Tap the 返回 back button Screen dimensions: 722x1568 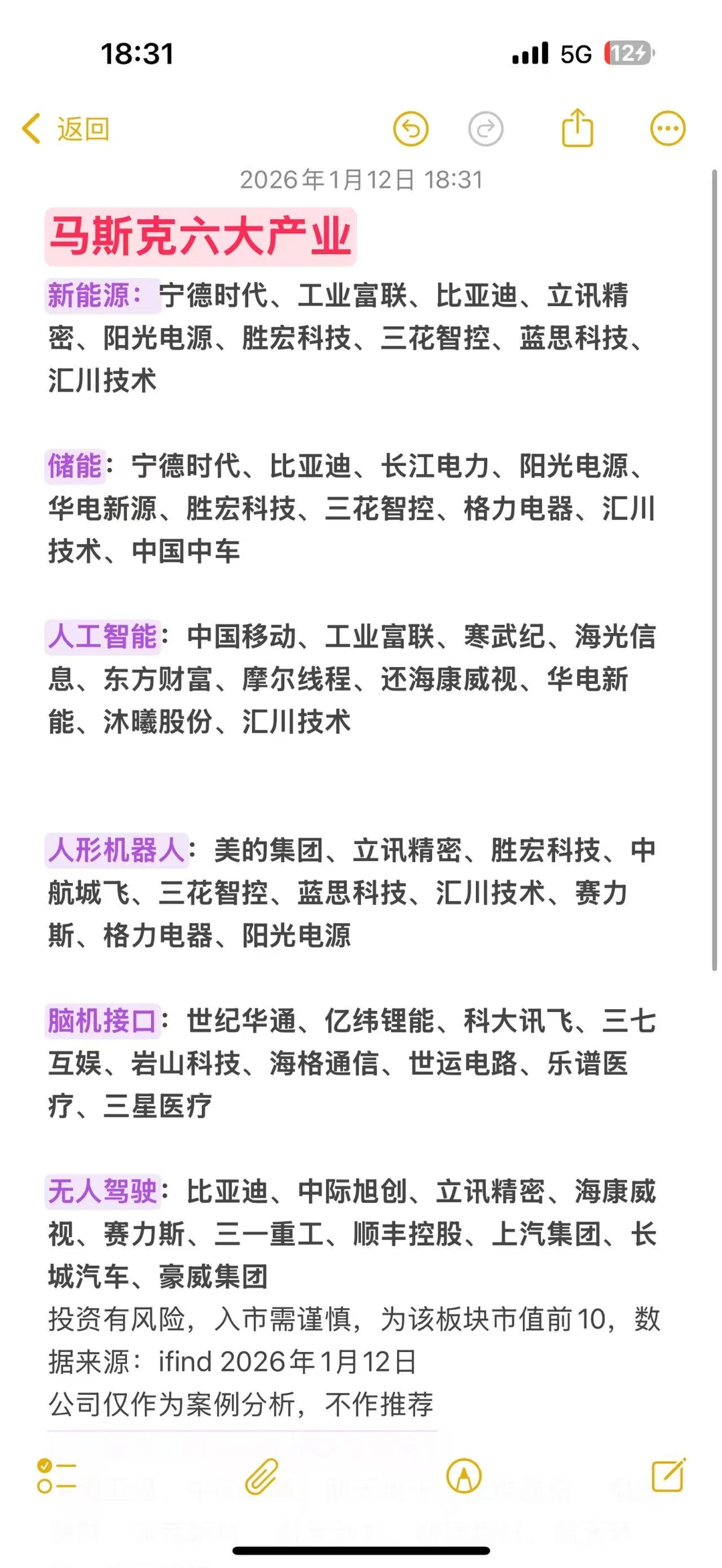pyautogui.click(x=67, y=128)
